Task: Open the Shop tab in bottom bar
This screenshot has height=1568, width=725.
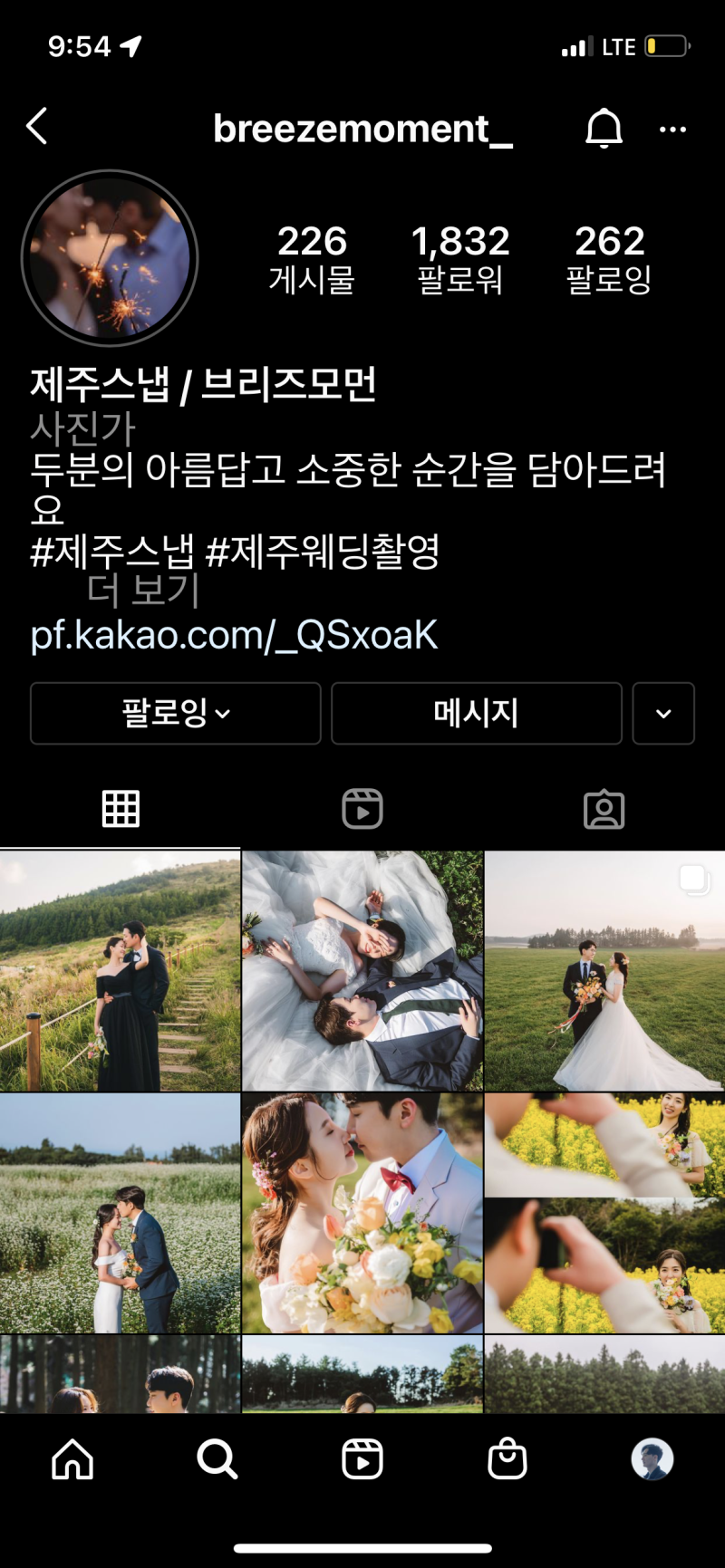Action: (x=507, y=1459)
